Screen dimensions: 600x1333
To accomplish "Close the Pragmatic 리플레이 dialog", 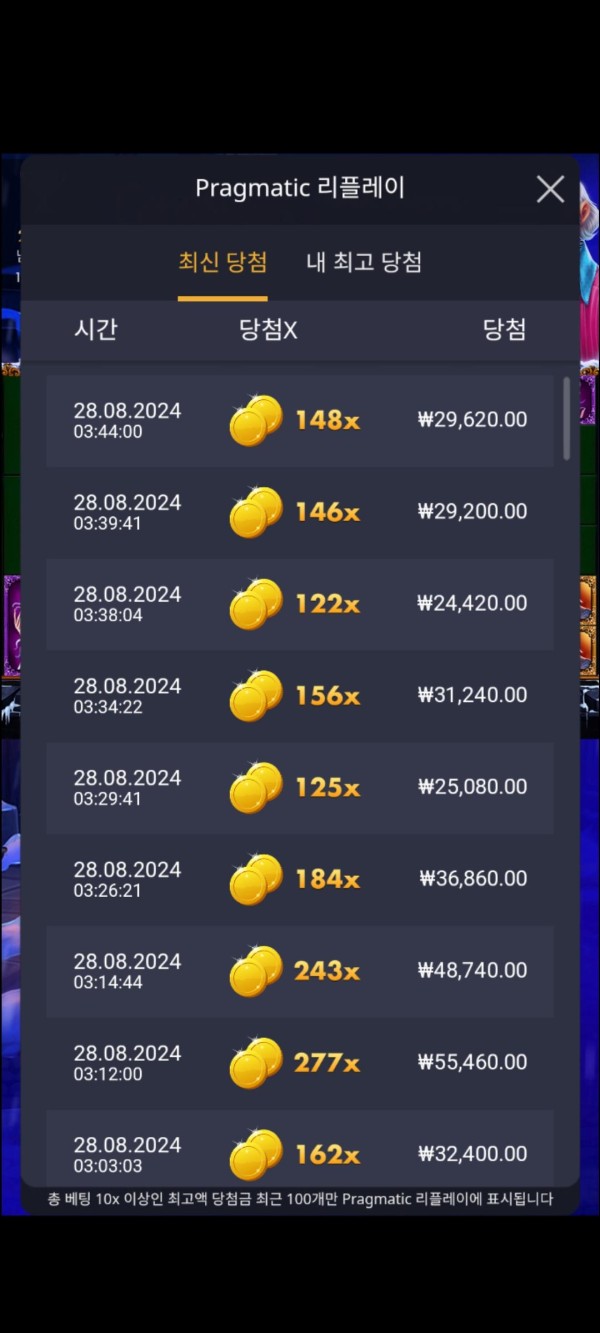I will coord(550,189).
